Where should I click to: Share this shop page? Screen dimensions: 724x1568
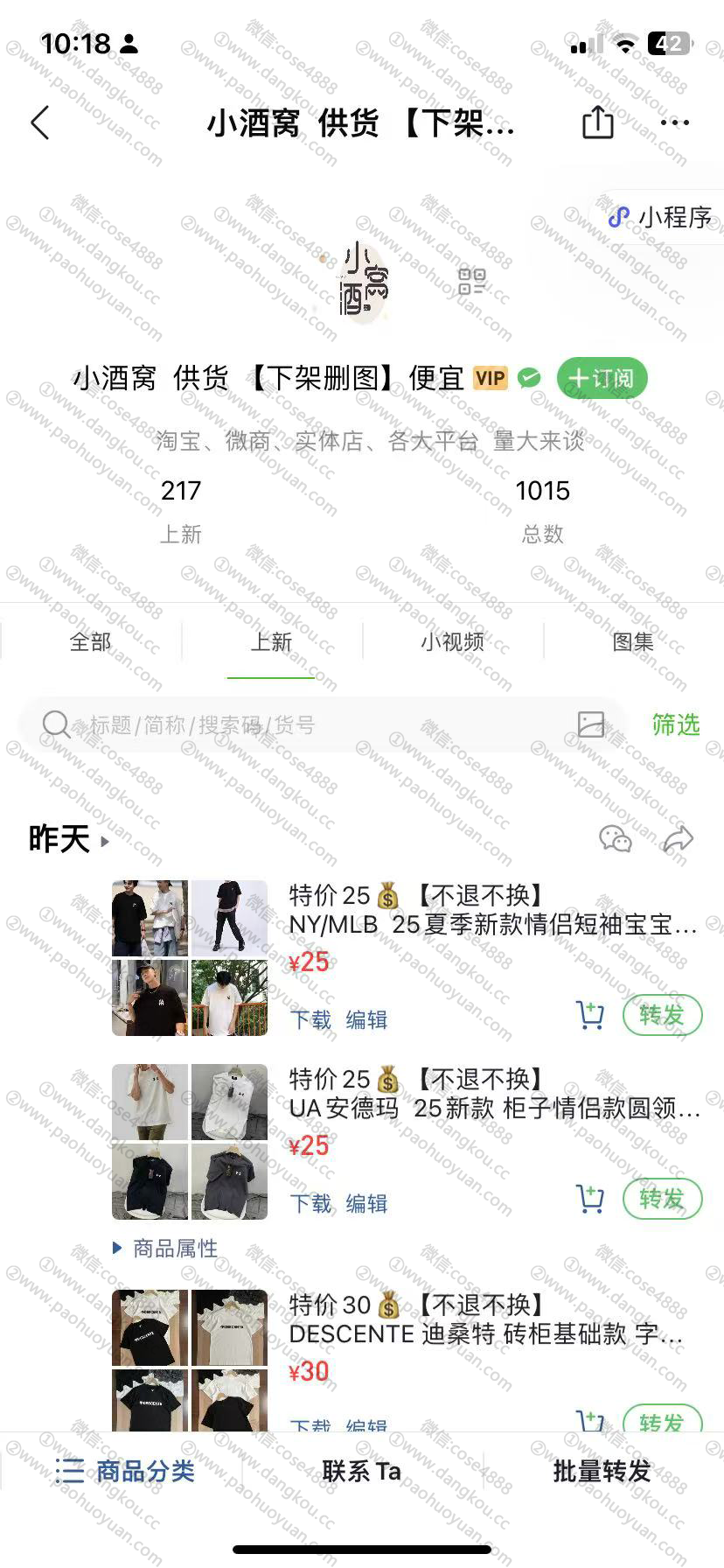(x=598, y=122)
